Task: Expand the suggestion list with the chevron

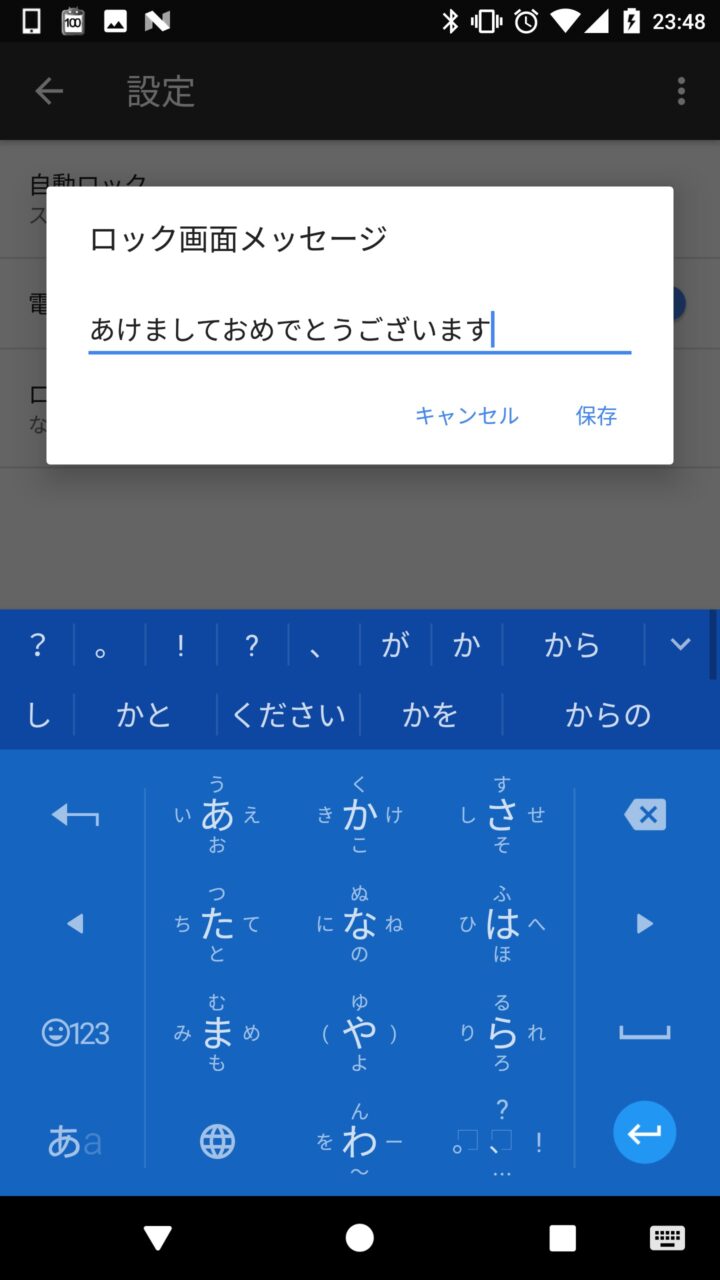Action: [680, 645]
